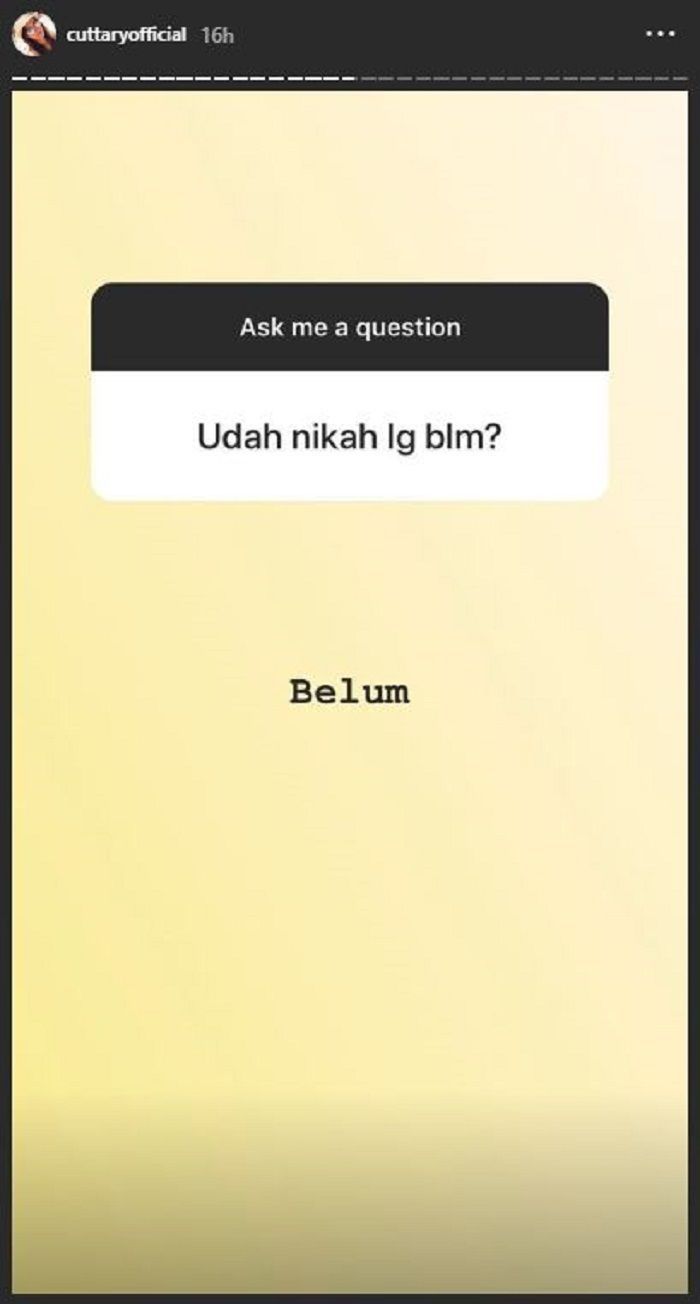
Task: Open the cuttaryofficial username link
Action: pyautogui.click(x=125, y=34)
